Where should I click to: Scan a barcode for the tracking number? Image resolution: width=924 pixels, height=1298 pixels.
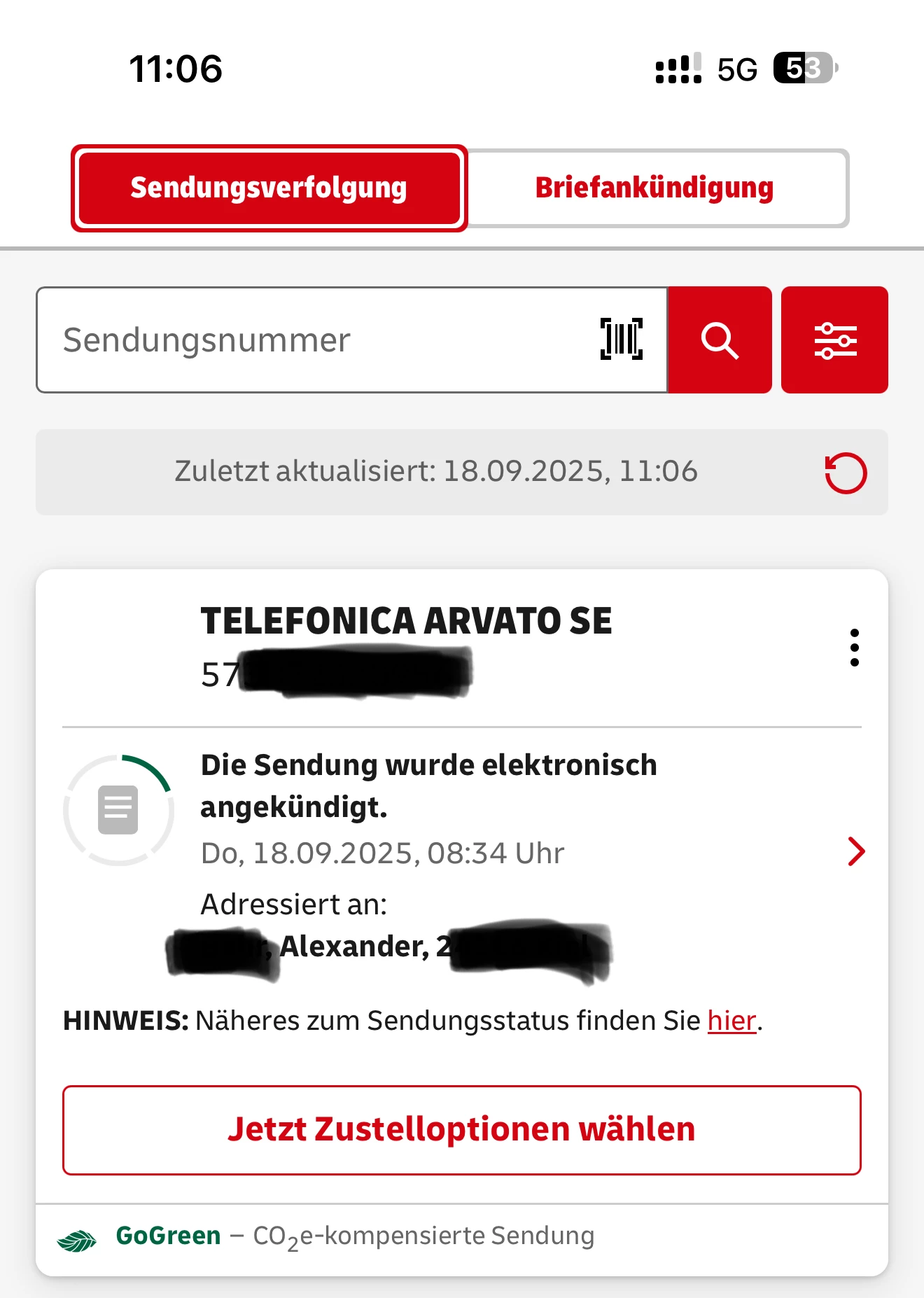pos(621,340)
